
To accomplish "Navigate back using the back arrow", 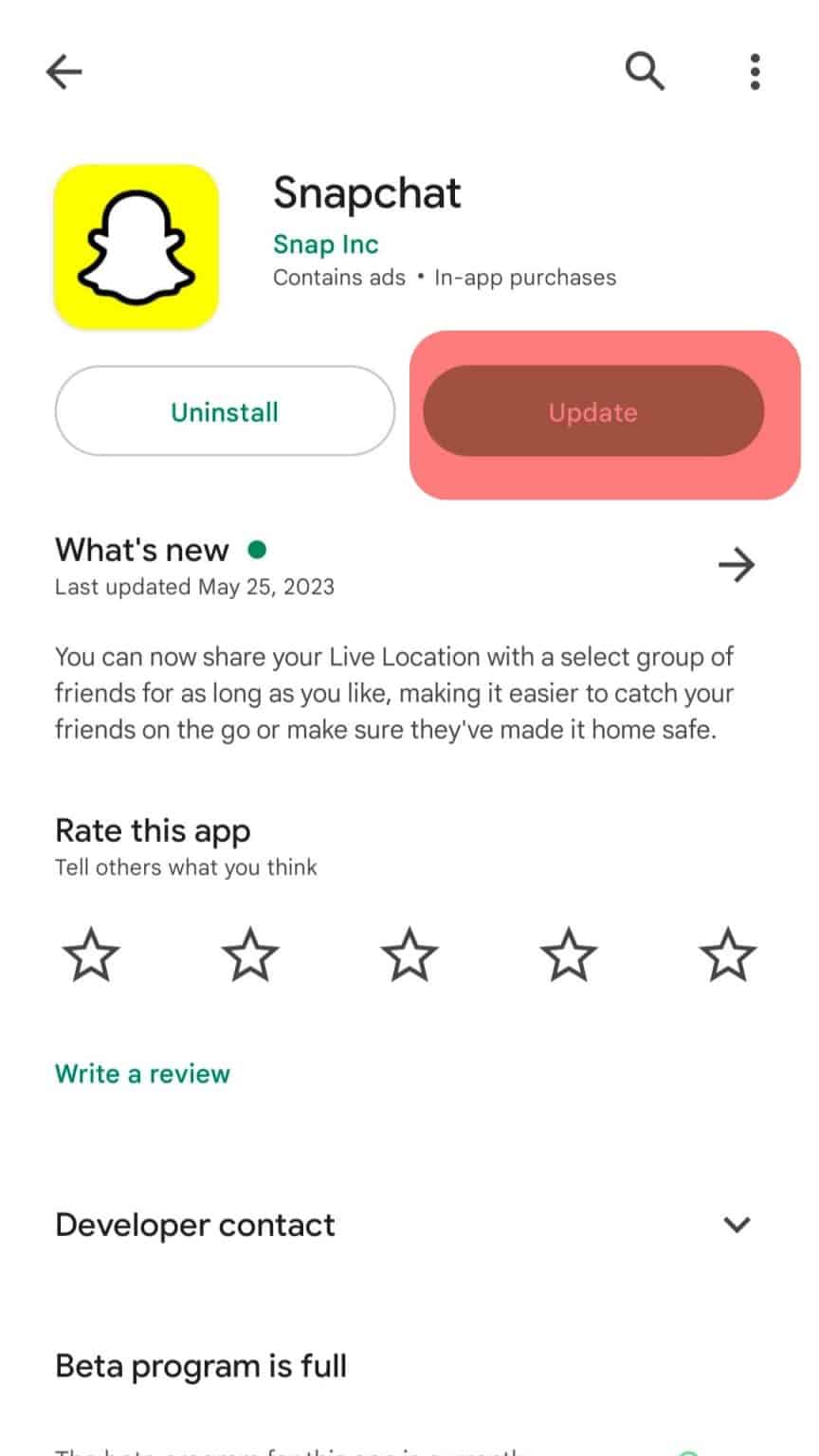I will point(63,71).
